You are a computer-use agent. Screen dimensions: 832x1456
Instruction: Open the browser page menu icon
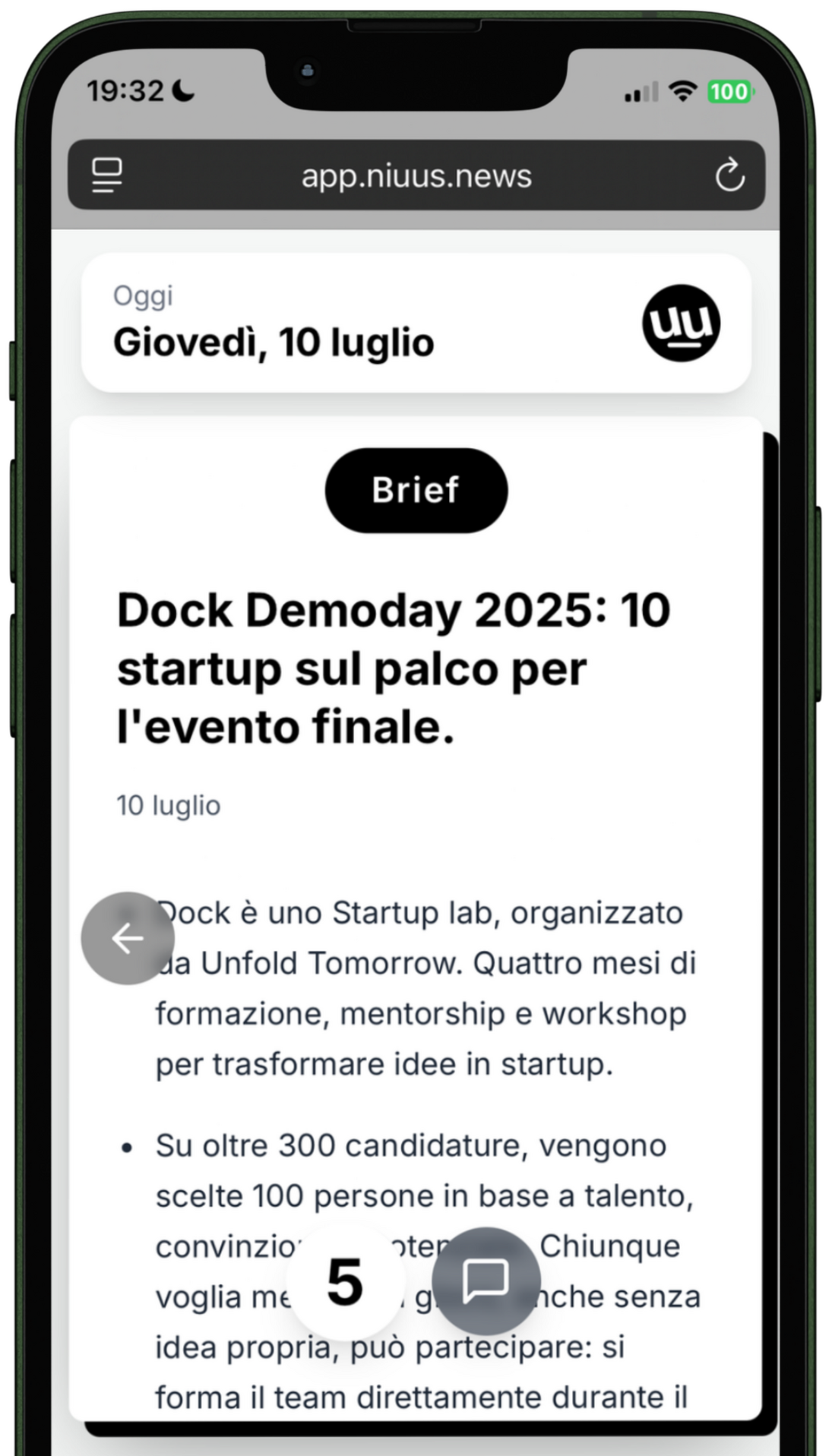click(107, 175)
